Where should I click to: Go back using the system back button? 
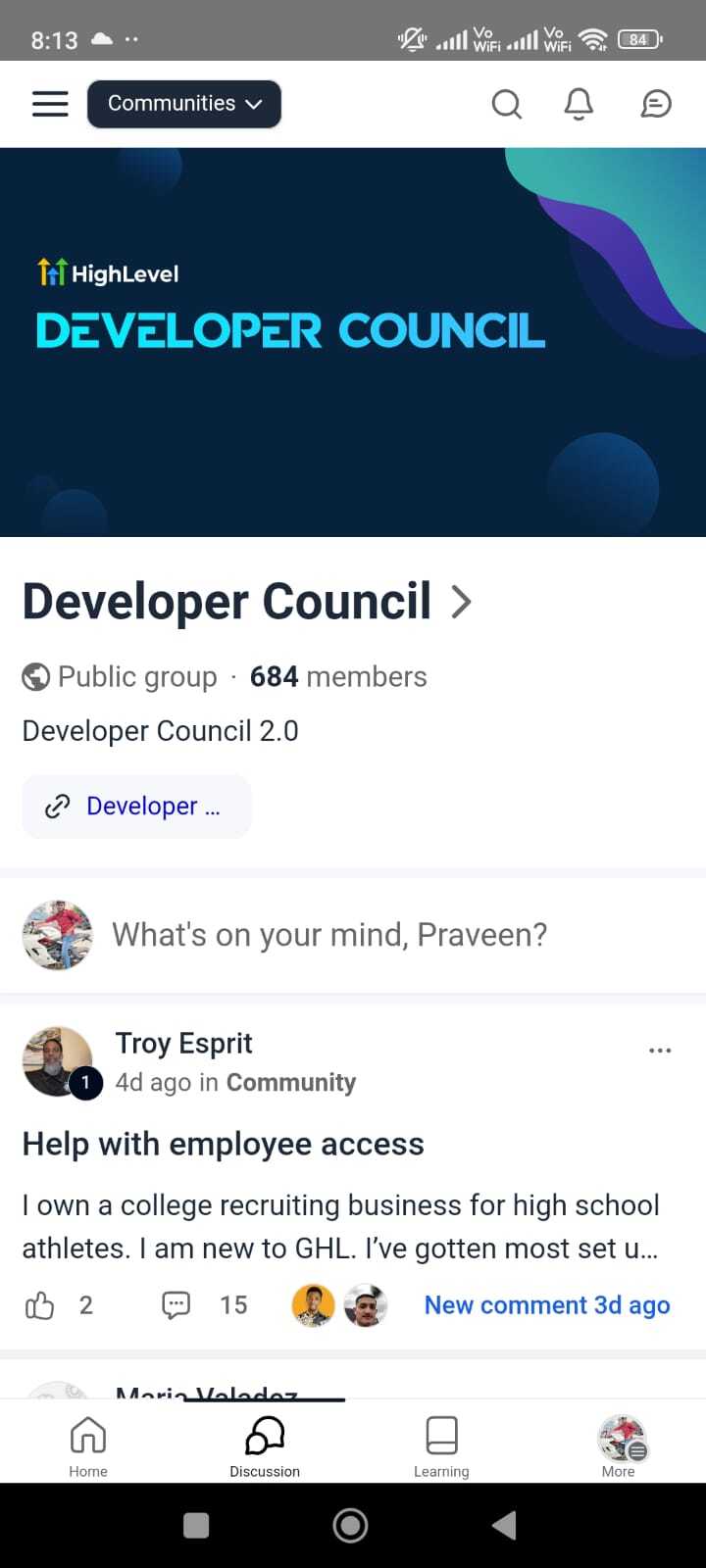pos(504,1525)
